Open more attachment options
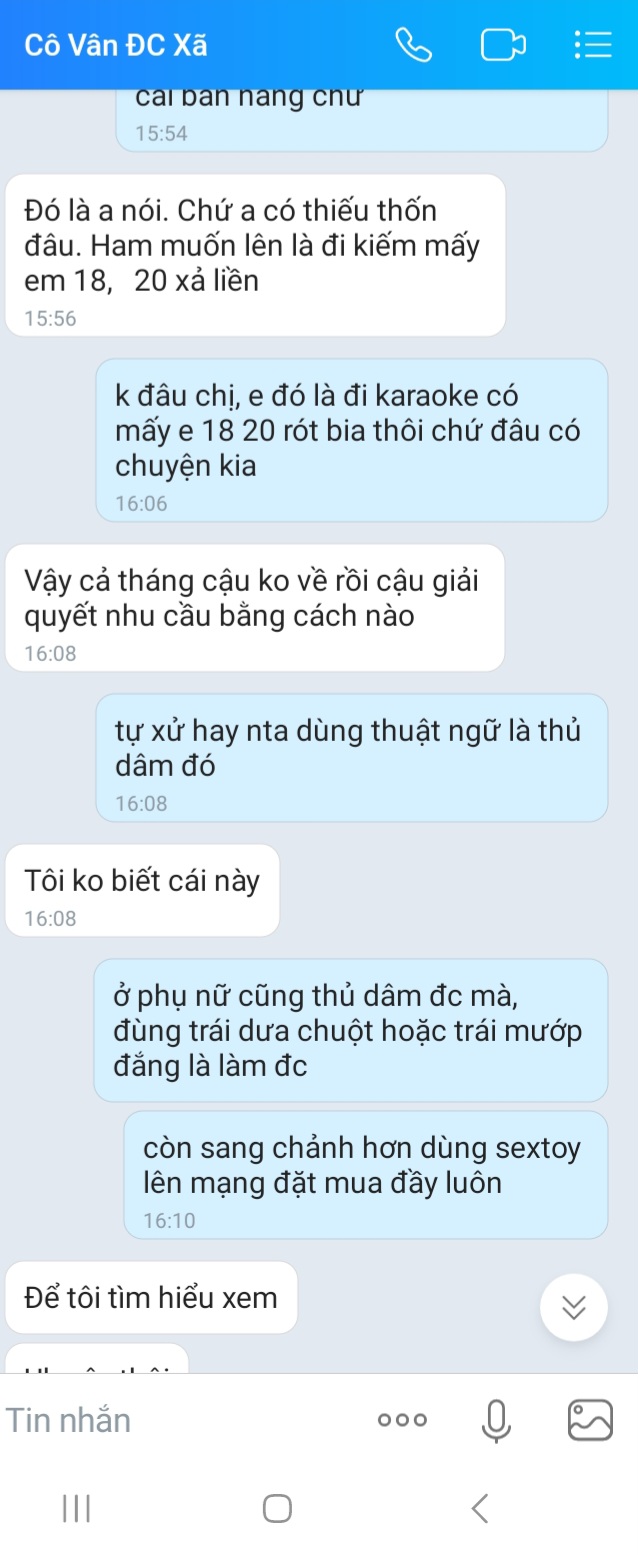638x1555 pixels. (402, 1420)
